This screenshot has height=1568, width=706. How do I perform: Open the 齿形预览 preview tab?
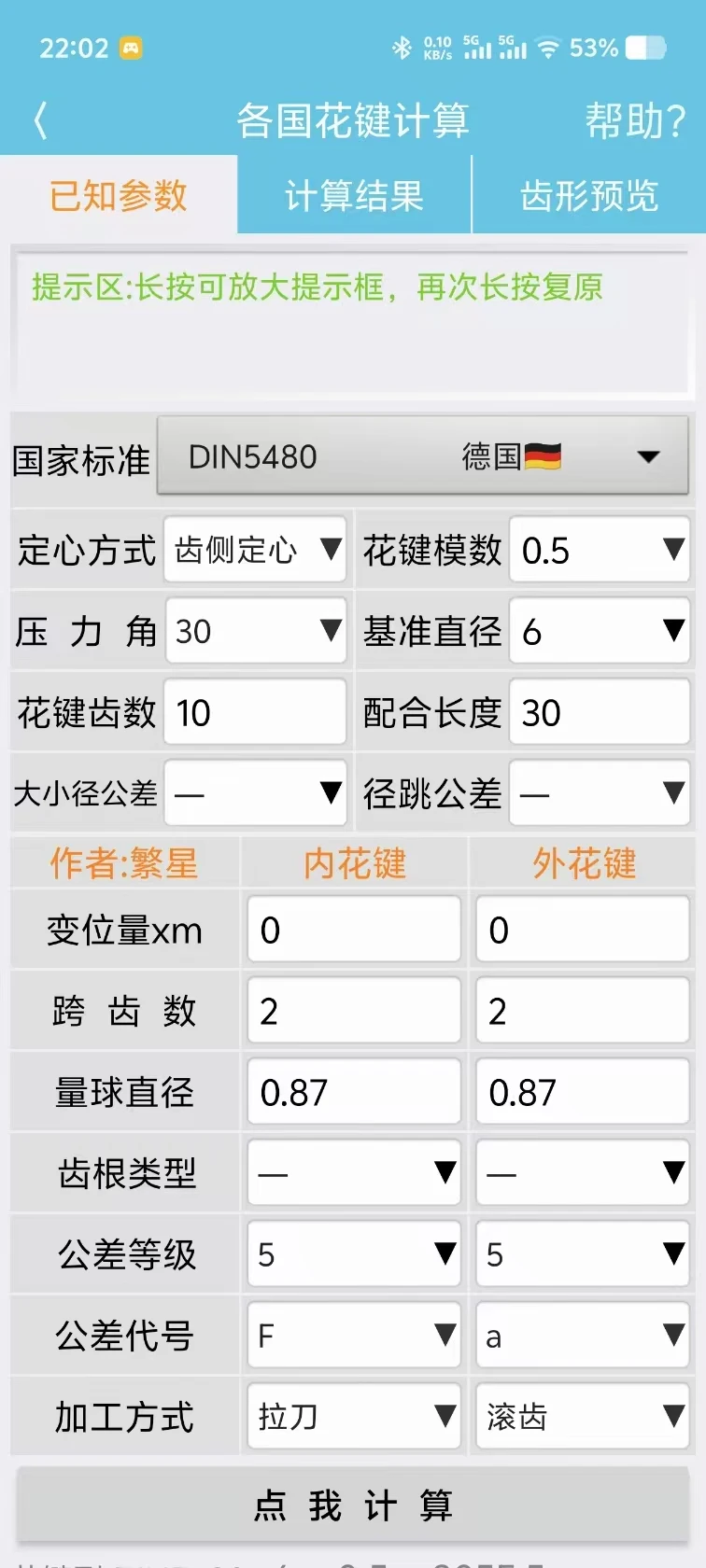[x=588, y=195]
